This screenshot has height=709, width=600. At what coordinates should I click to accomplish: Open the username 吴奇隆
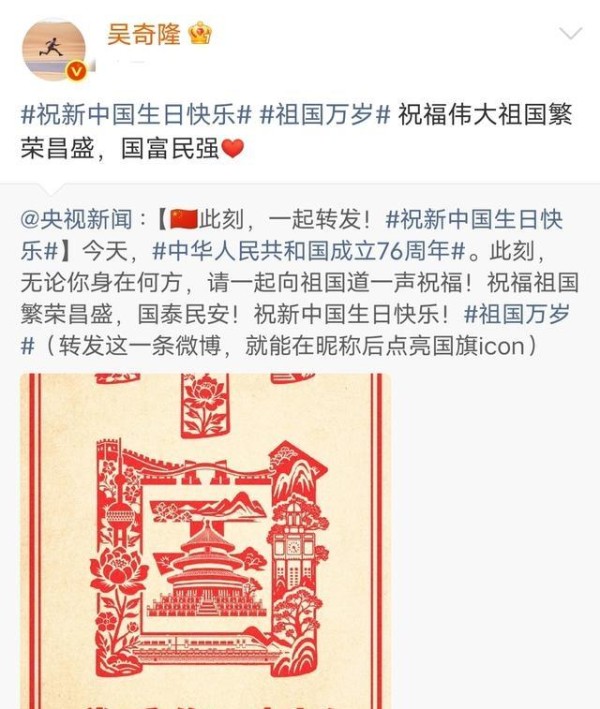point(144,34)
